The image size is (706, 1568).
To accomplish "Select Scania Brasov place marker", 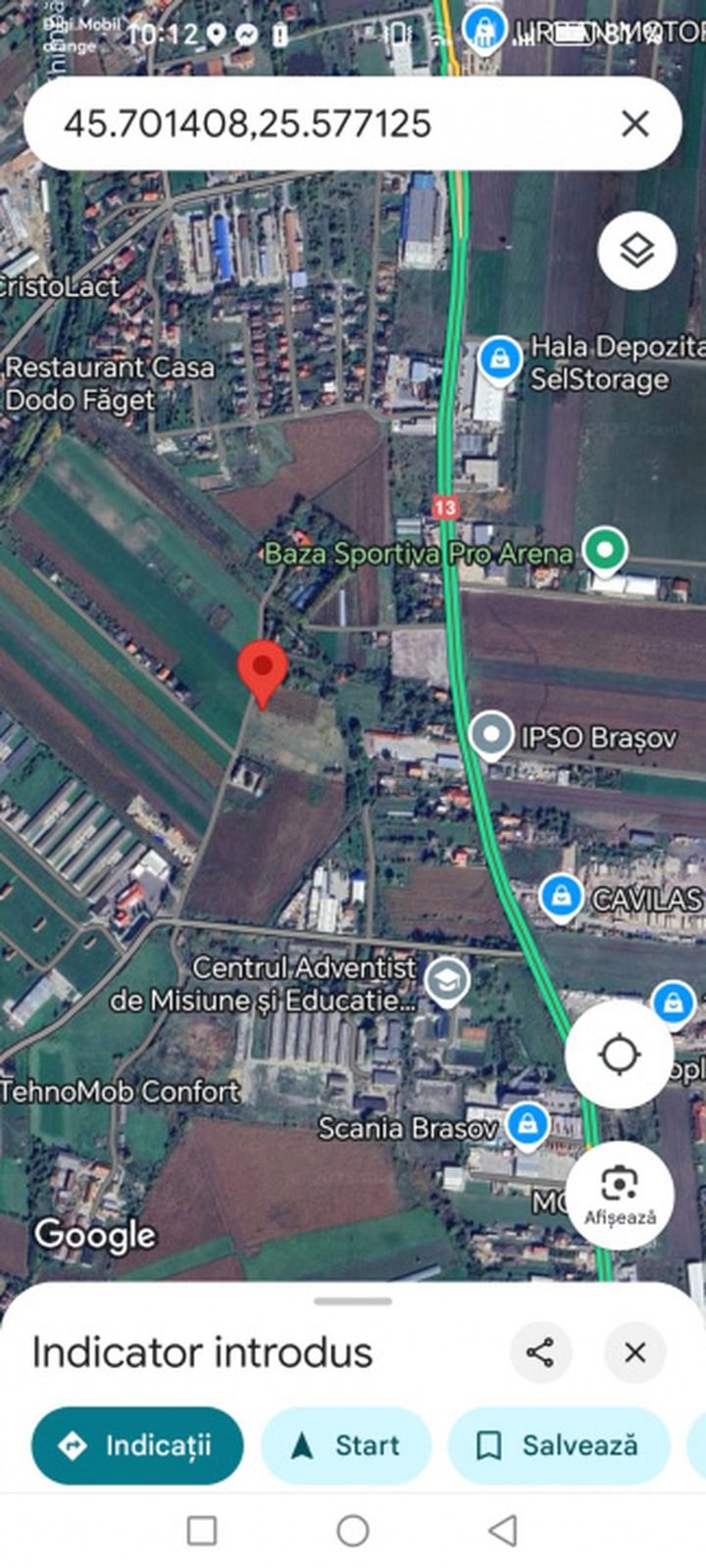I will 528,1125.
